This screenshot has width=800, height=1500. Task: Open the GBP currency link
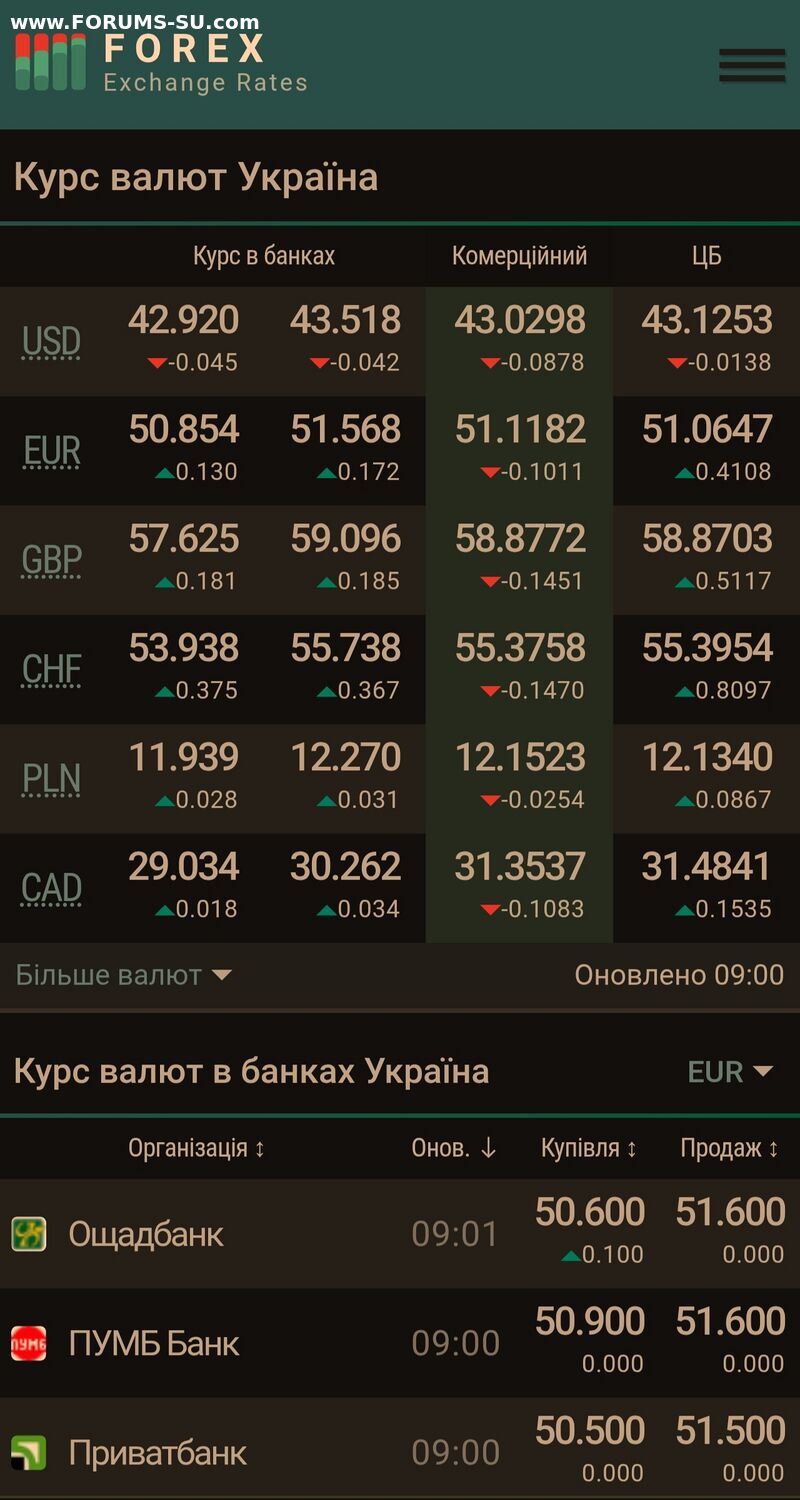coord(51,560)
